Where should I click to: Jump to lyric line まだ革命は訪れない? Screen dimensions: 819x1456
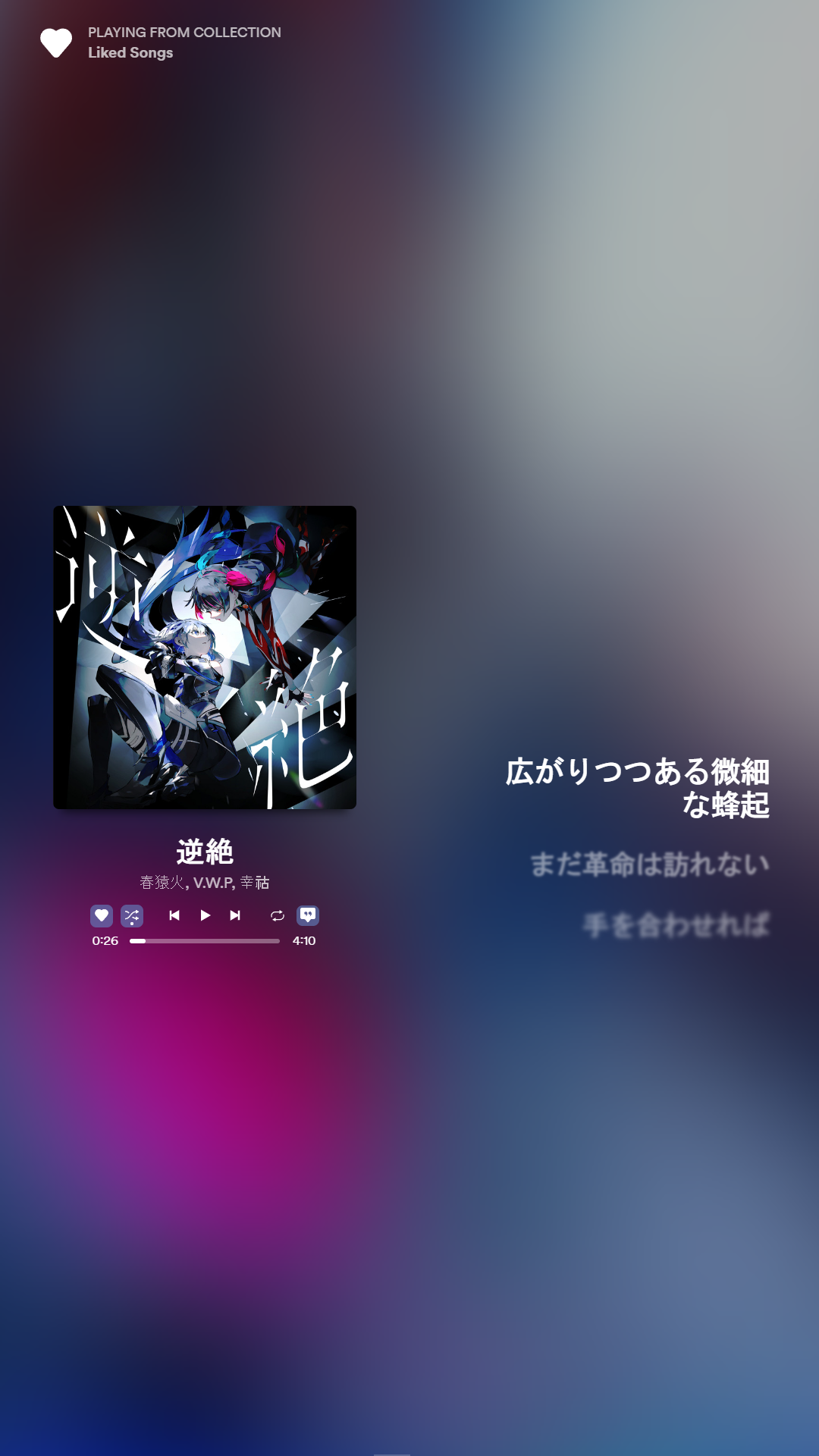coord(650,864)
